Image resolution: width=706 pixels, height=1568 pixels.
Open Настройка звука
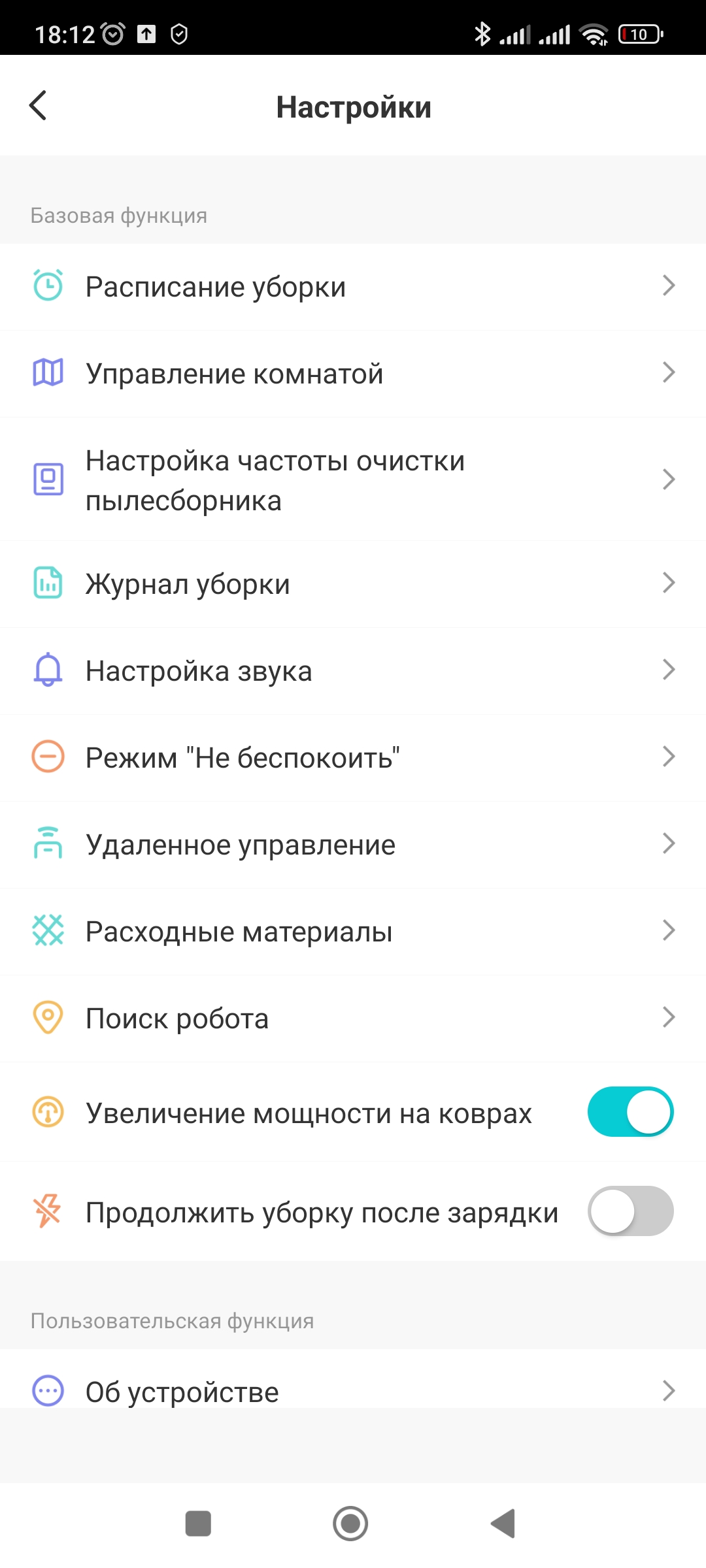[353, 671]
